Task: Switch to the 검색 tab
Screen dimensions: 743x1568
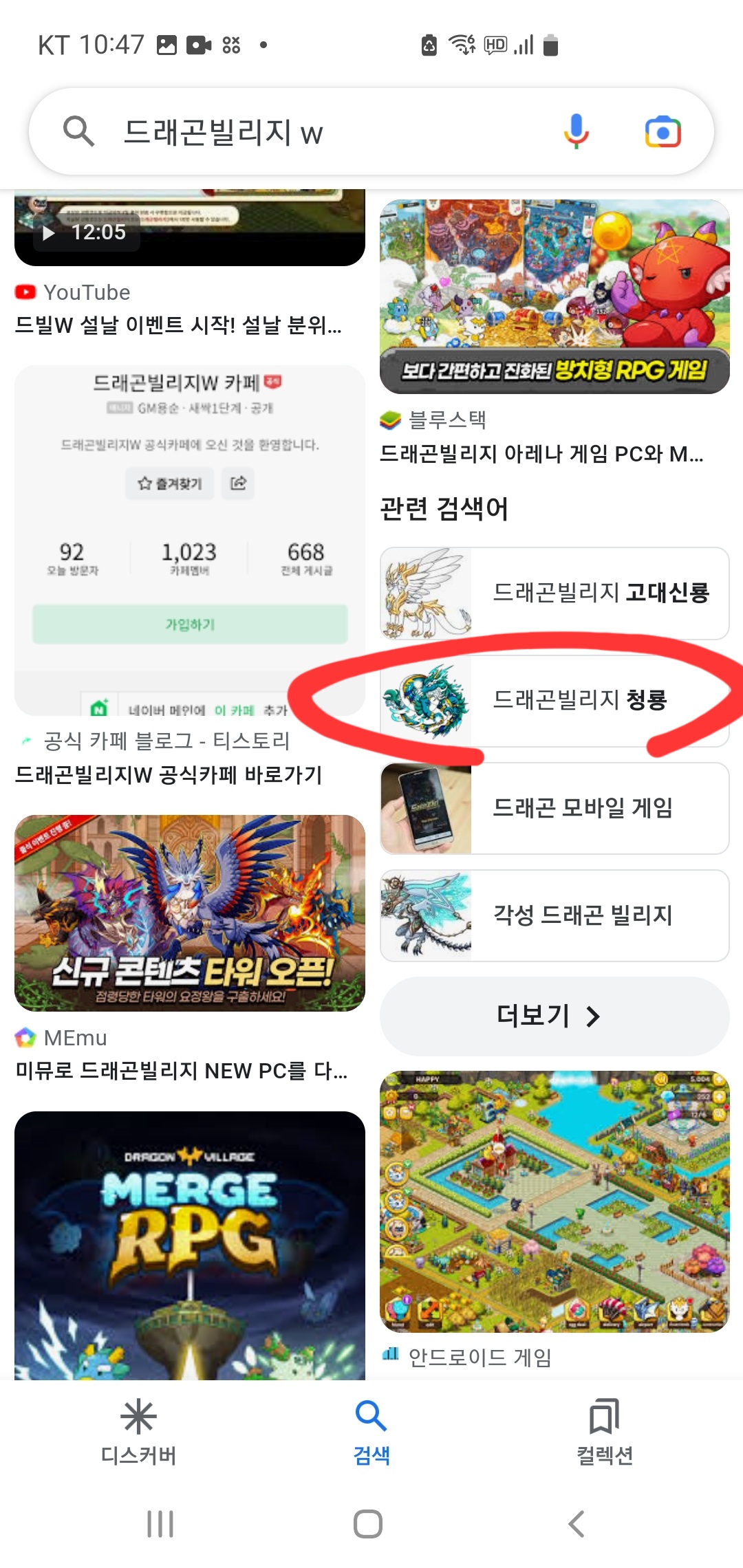Action: [x=371, y=1432]
